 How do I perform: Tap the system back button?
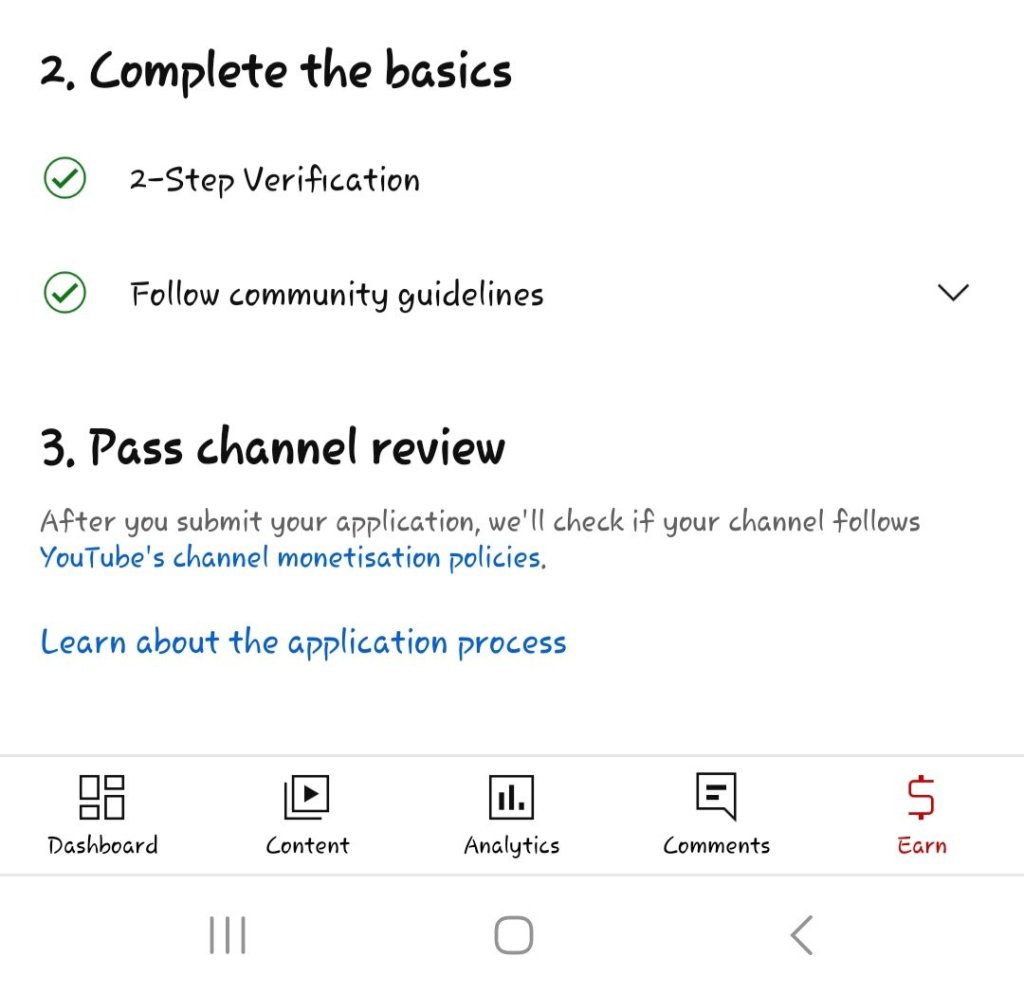(801, 936)
